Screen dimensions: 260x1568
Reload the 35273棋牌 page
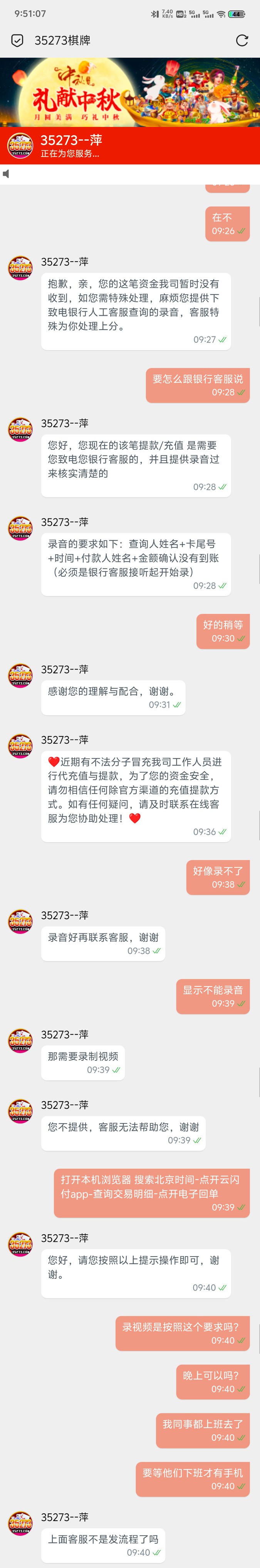242,41
